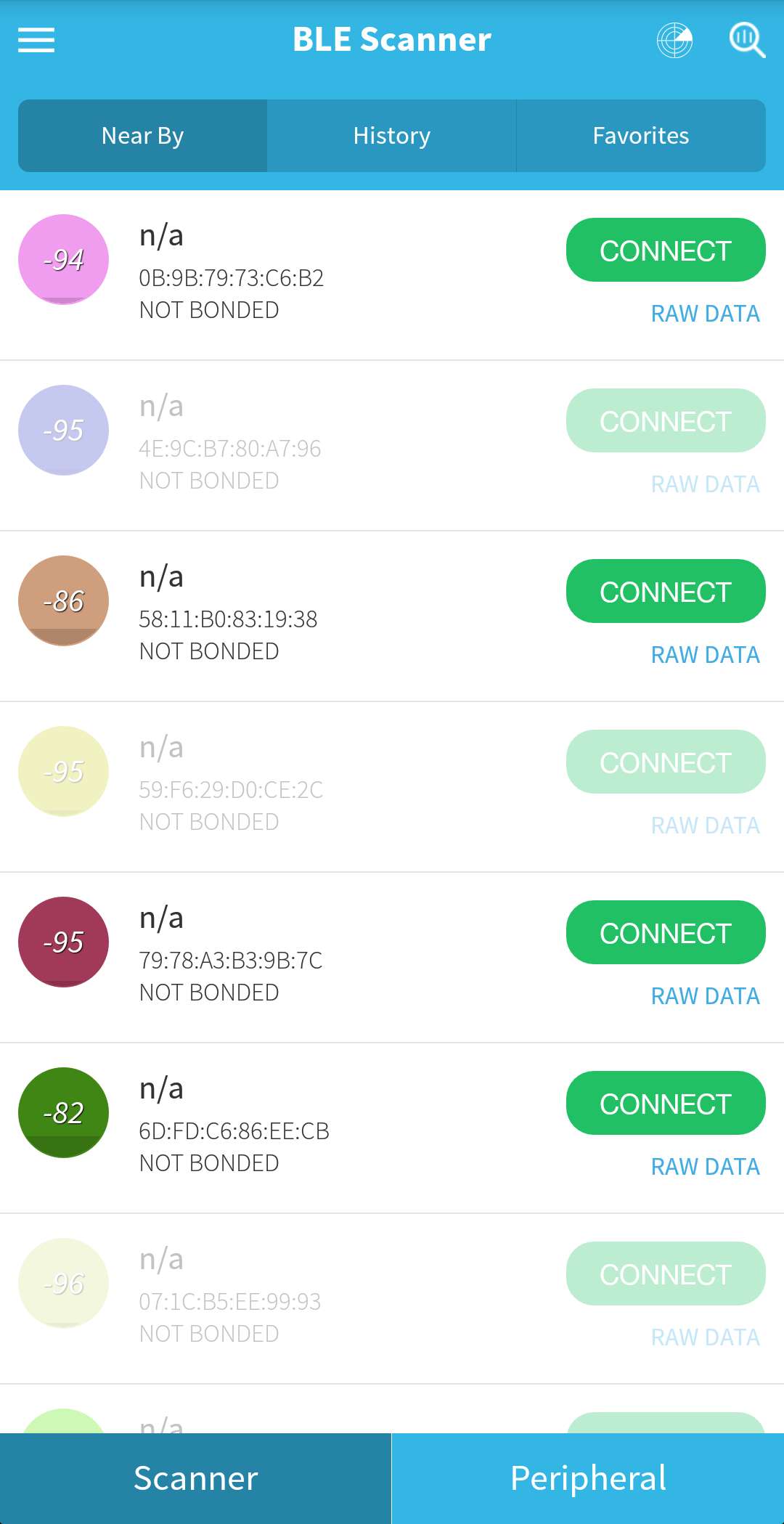Connect to device 58:11:B0:83:19:38
The image size is (784, 1524).
(665, 592)
